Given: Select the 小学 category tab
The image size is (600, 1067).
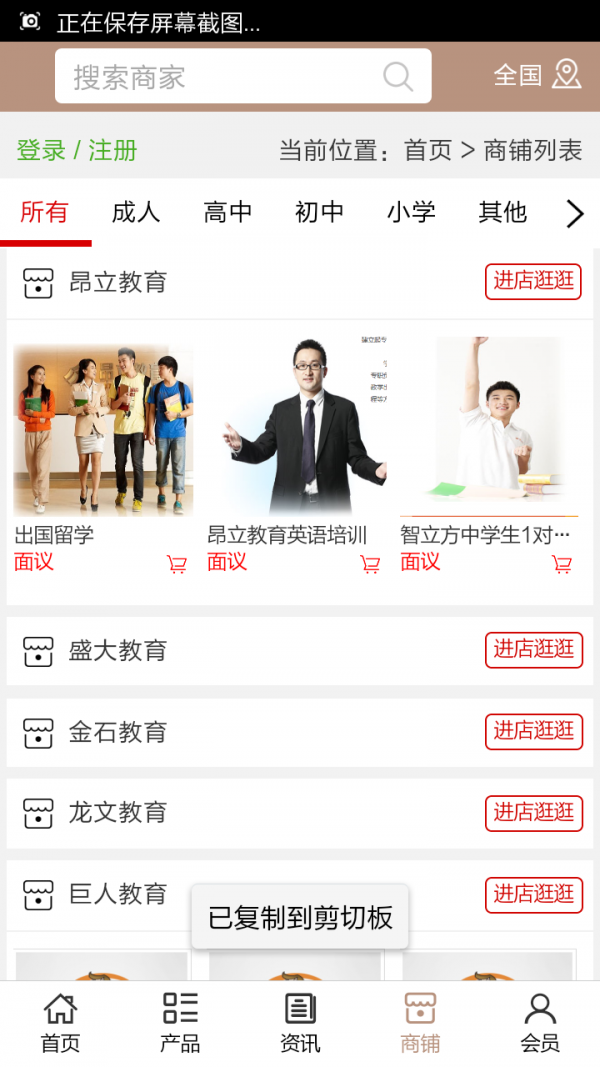Looking at the screenshot, I should [411, 212].
